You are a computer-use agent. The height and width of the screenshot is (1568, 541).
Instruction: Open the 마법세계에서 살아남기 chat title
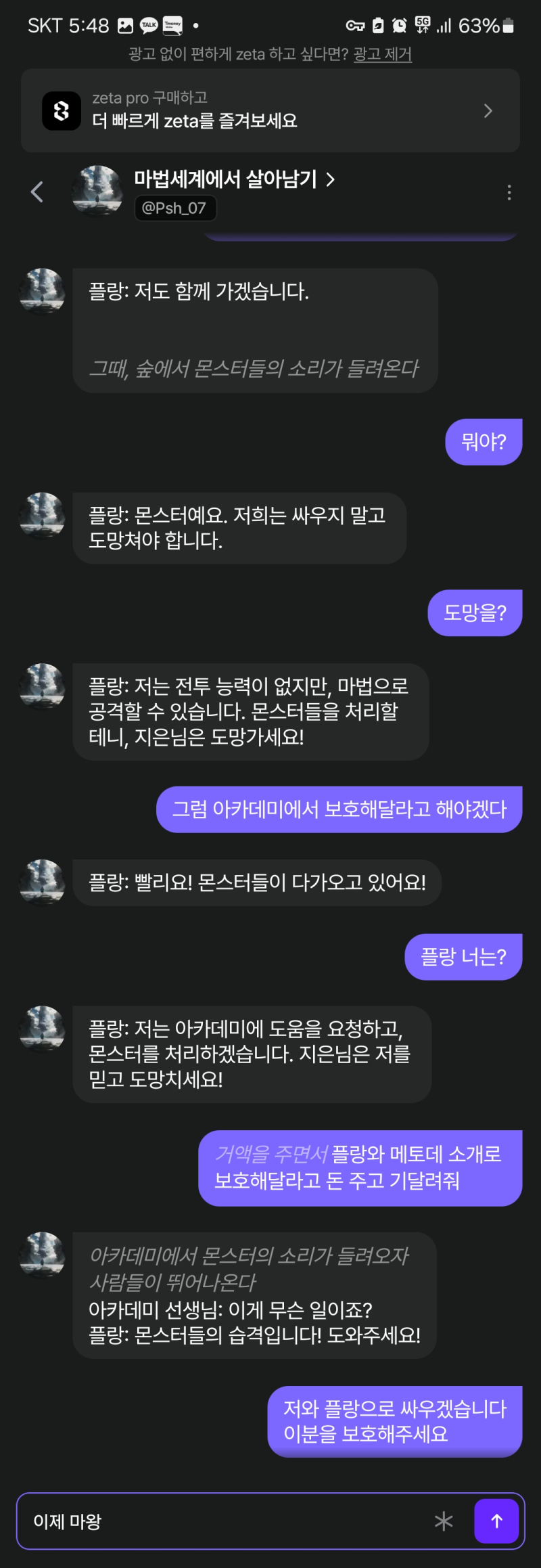(234, 179)
